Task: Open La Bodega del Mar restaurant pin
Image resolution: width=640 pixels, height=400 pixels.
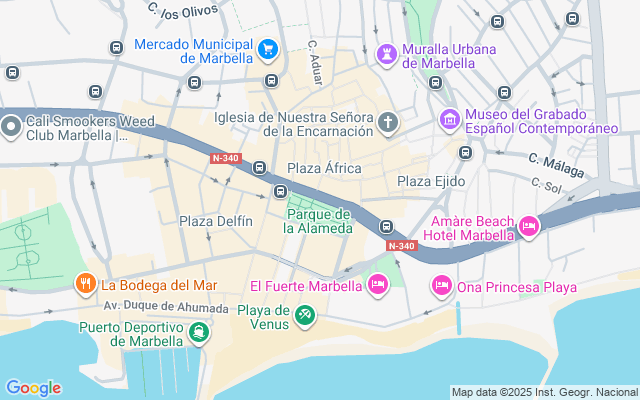Action: click(87, 285)
